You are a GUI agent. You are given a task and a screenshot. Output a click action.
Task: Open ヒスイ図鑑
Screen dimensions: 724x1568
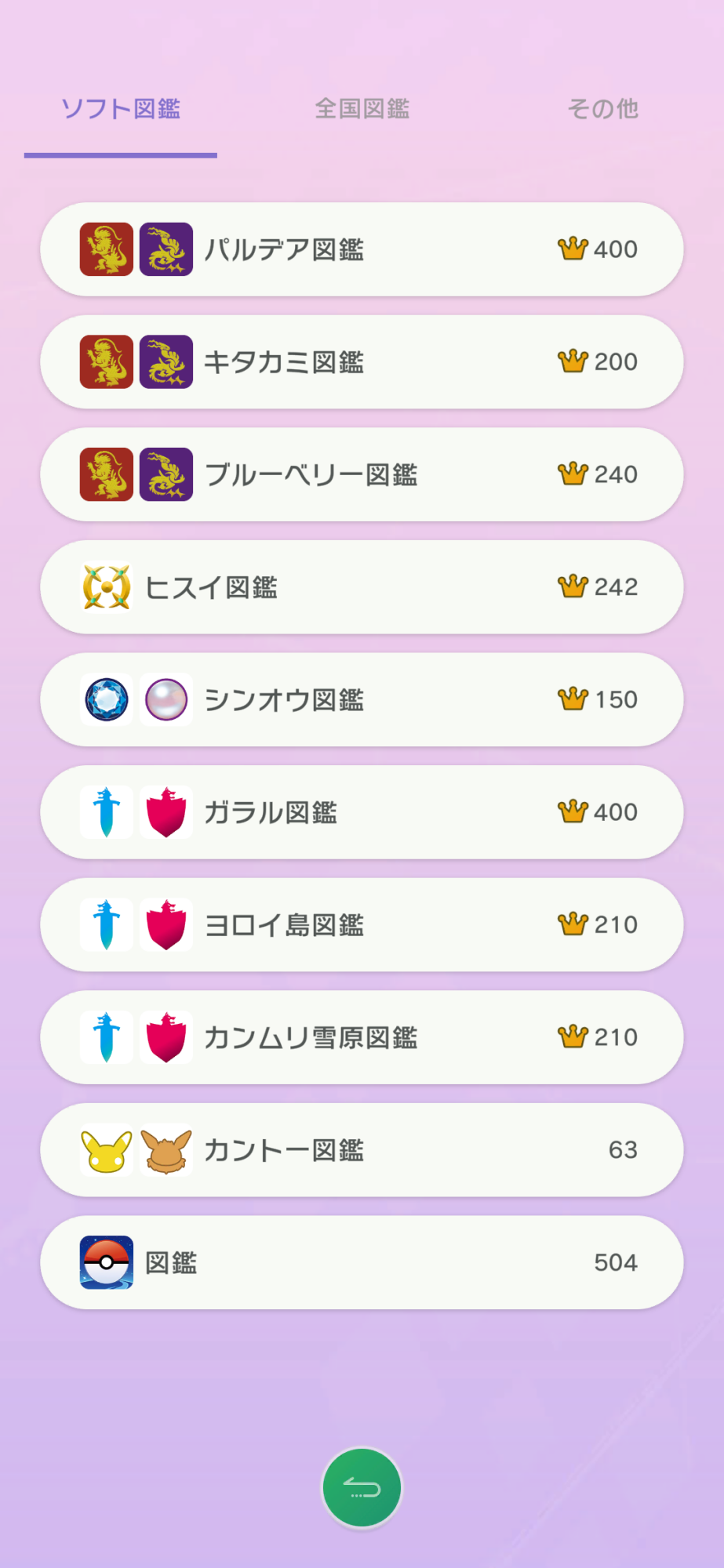click(362, 587)
